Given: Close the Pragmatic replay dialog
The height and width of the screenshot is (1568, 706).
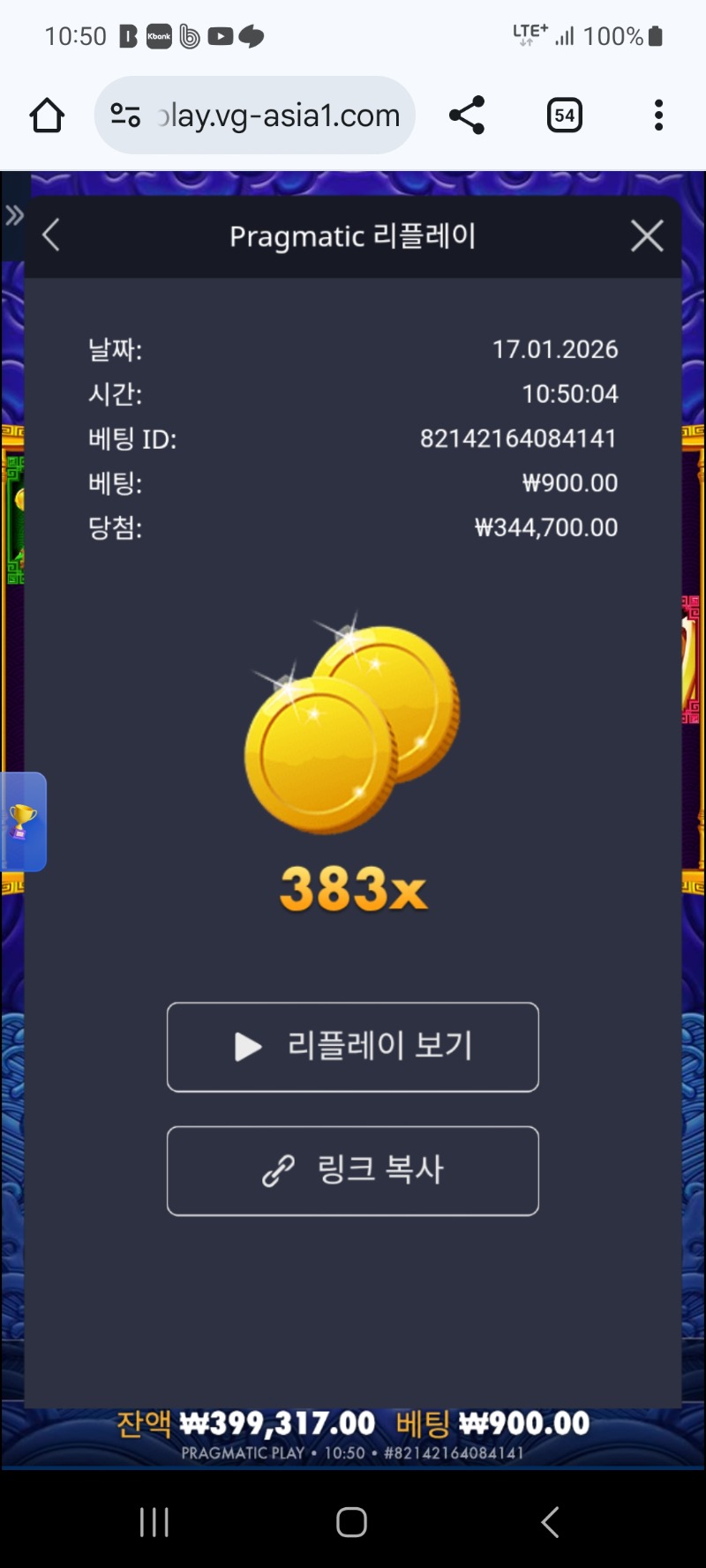Looking at the screenshot, I should click(647, 236).
